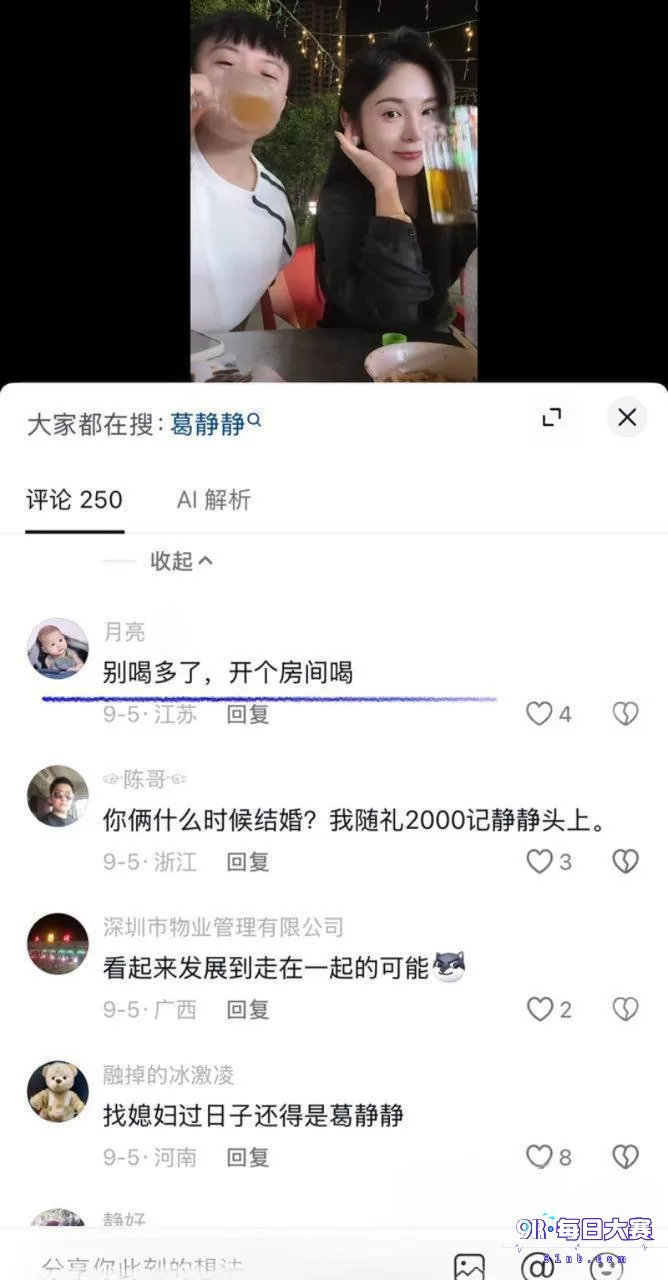Screen dimensions: 668x1280
Task: Dislike 融掉的冰激凌's comment
Action: pos(625,1158)
